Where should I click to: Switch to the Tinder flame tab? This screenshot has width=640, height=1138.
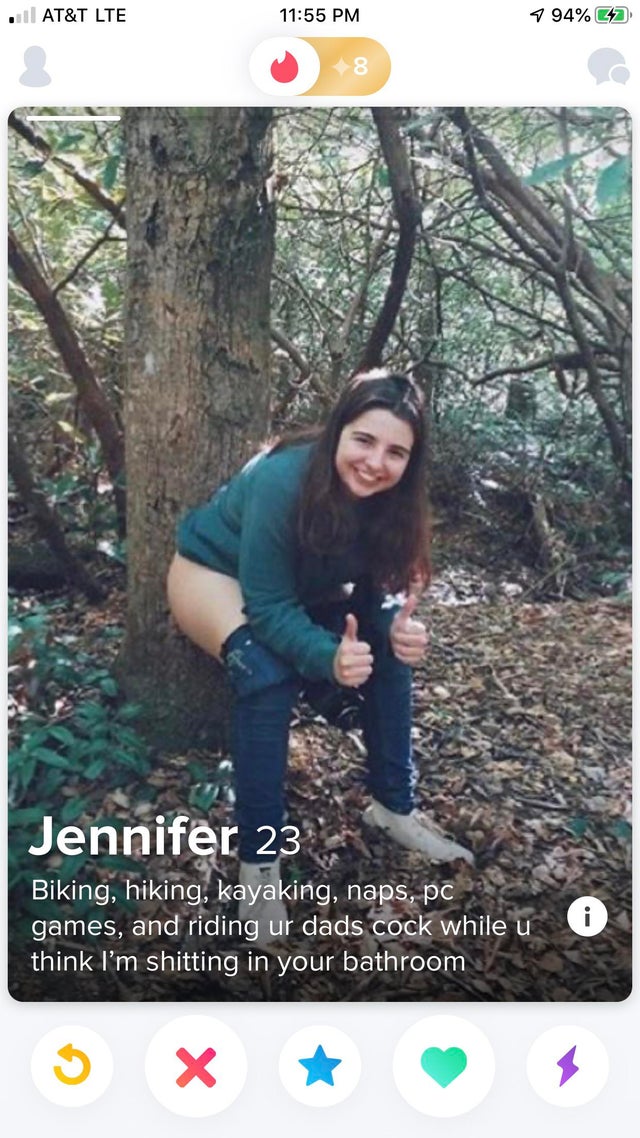pos(285,67)
